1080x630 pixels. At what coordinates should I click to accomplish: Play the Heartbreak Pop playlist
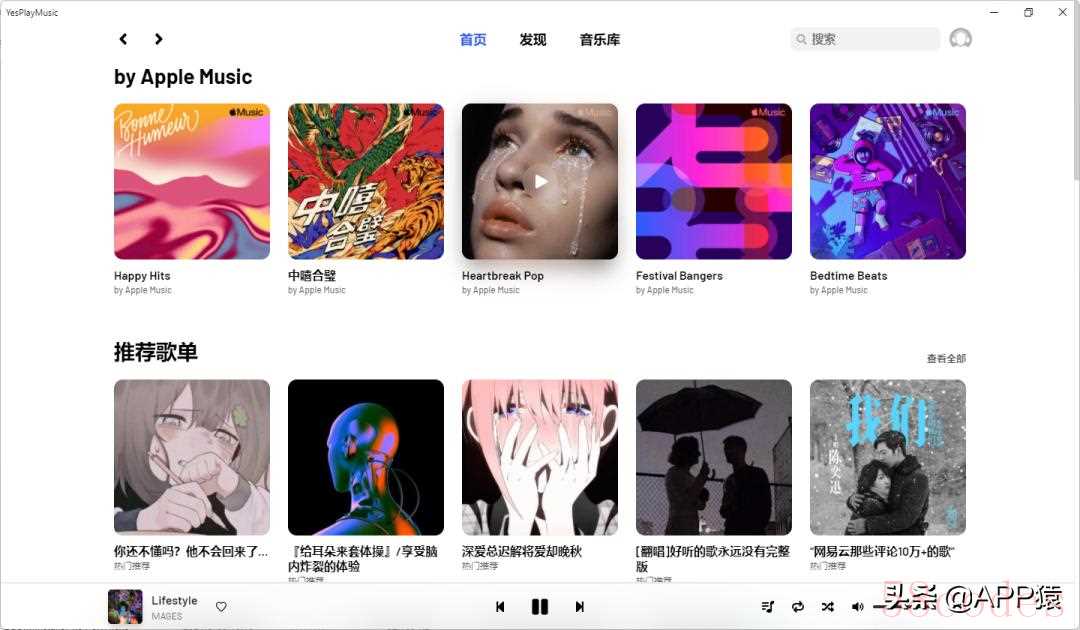point(540,181)
